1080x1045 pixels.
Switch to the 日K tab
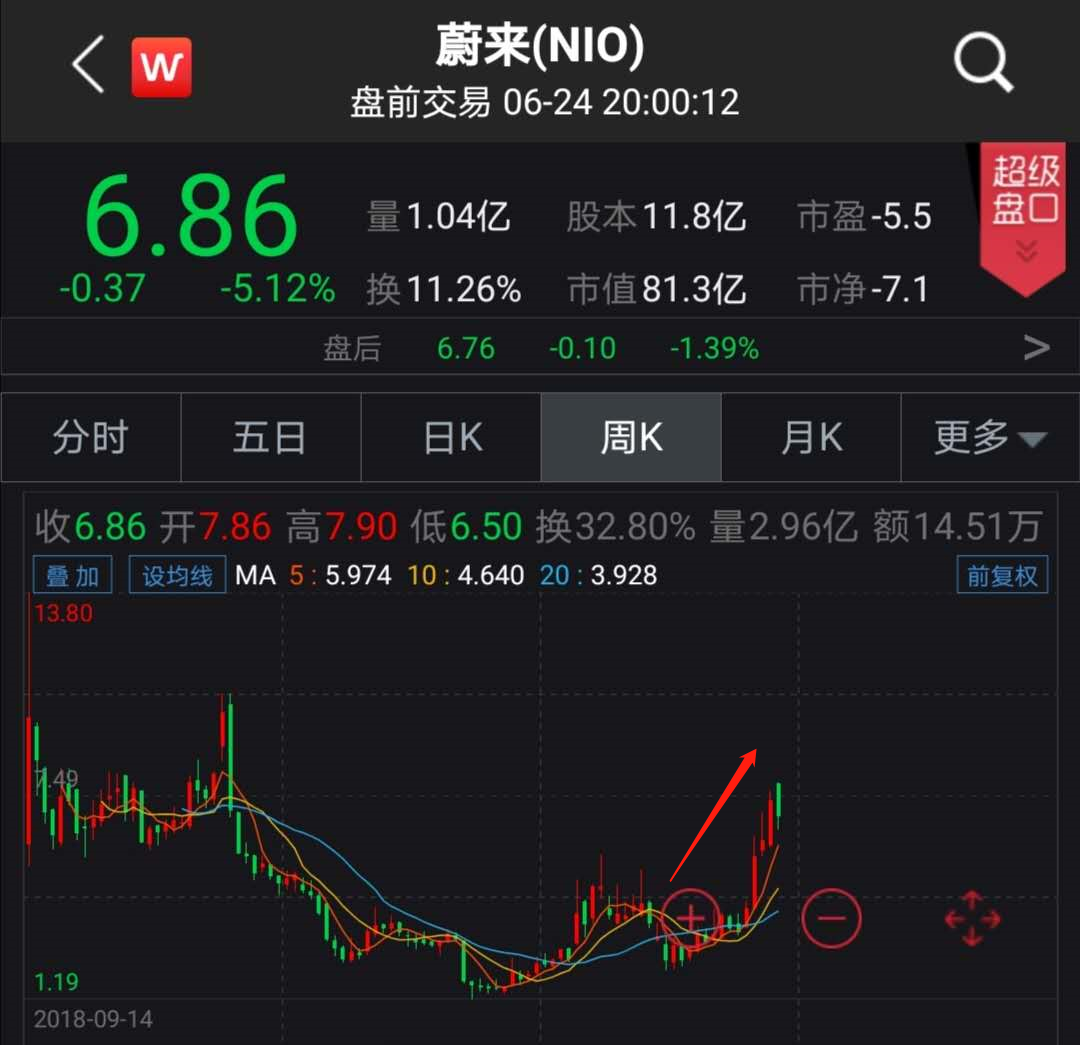452,438
